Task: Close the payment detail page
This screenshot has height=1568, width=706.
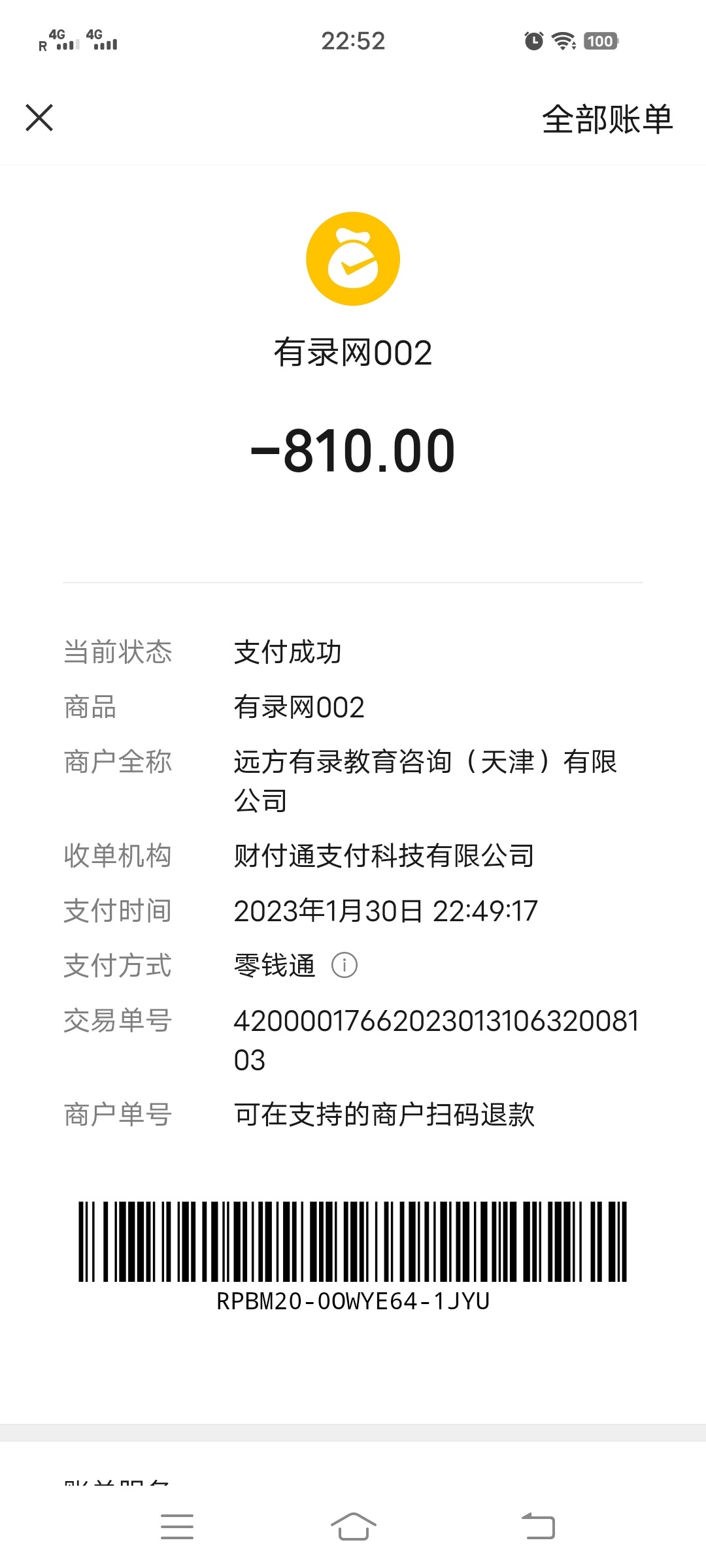Action: coord(39,118)
